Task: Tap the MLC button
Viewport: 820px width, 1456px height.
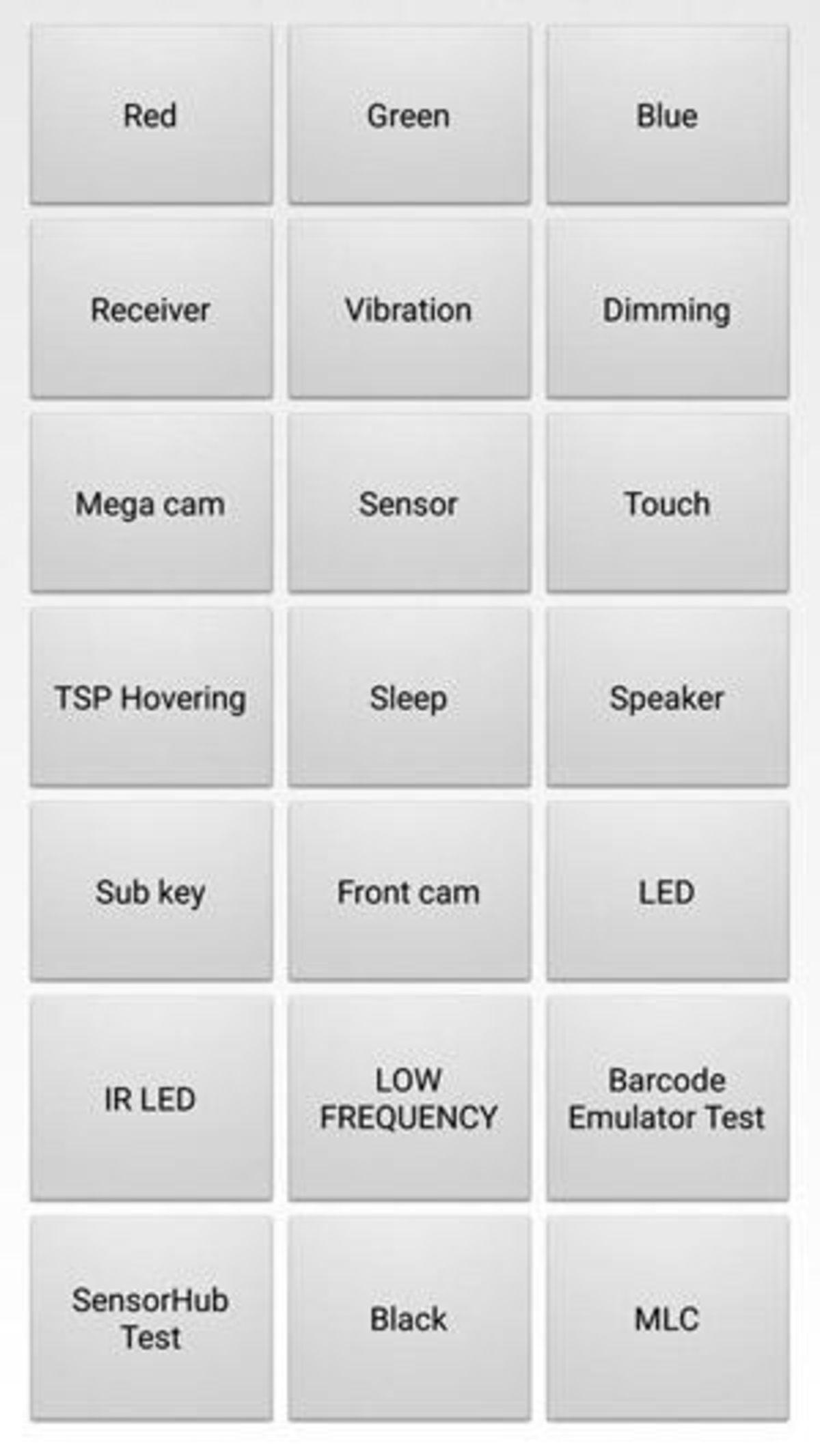Action: 667,1318
